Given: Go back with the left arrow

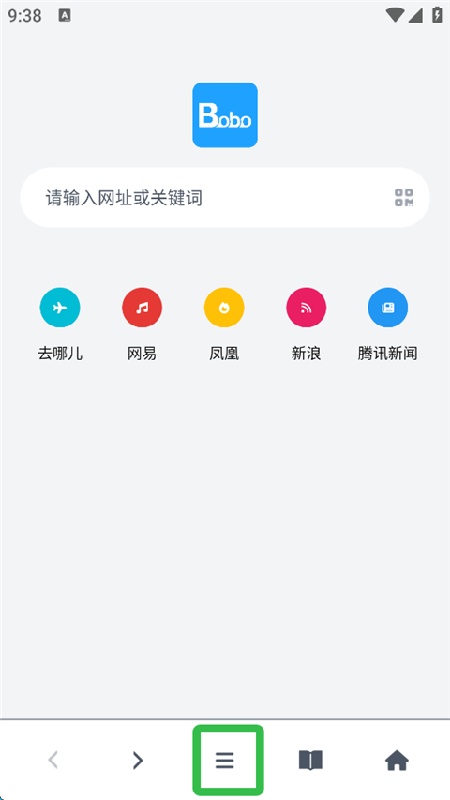Looking at the screenshot, I should (x=53, y=760).
